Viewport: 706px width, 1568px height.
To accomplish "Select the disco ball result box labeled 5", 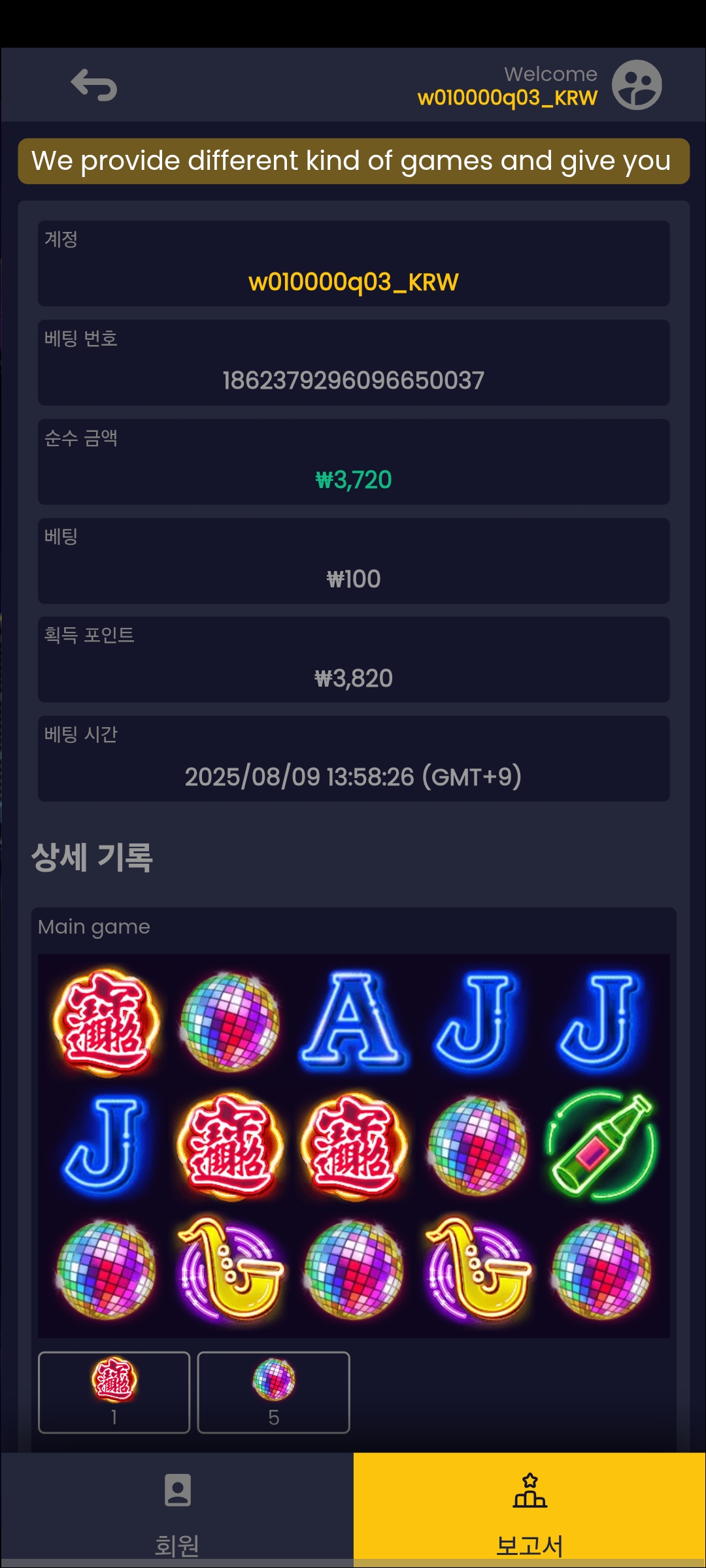I will [x=273, y=1392].
